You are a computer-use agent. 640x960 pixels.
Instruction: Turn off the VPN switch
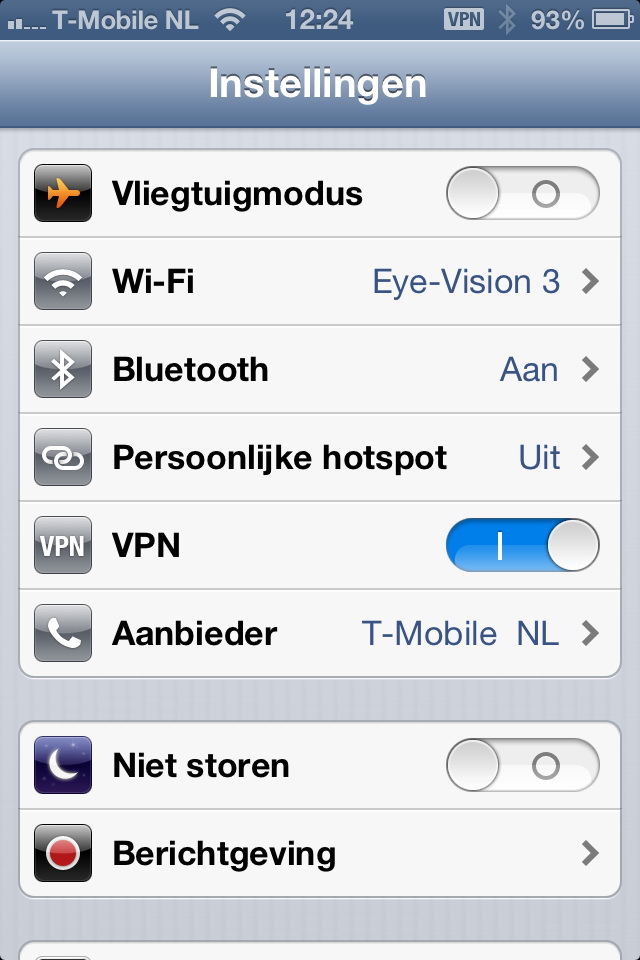click(x=522, y=545)
